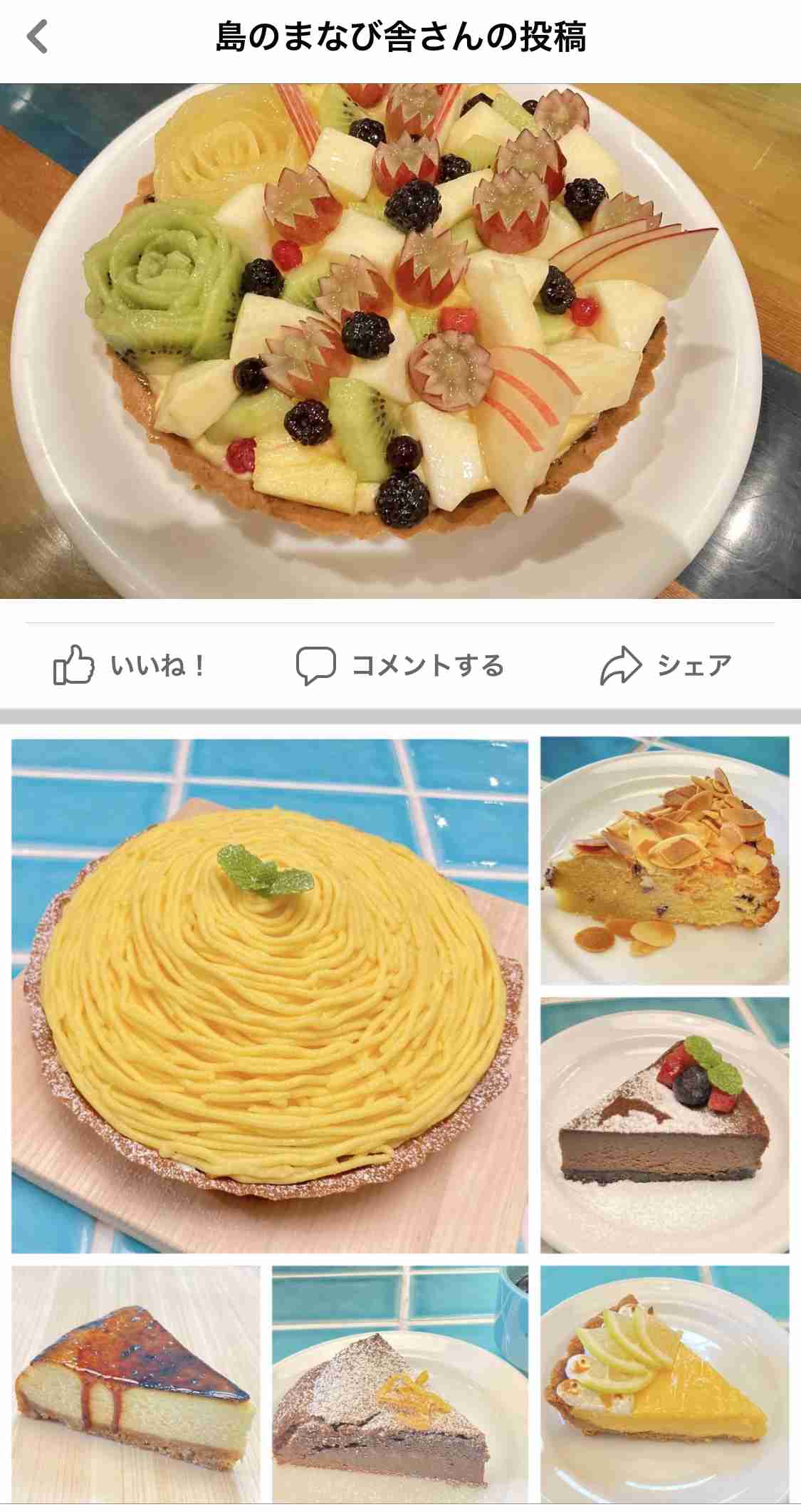Tap コメントする to comment
The height and width of the screenshot is (1512, 801).
[400, 665]
